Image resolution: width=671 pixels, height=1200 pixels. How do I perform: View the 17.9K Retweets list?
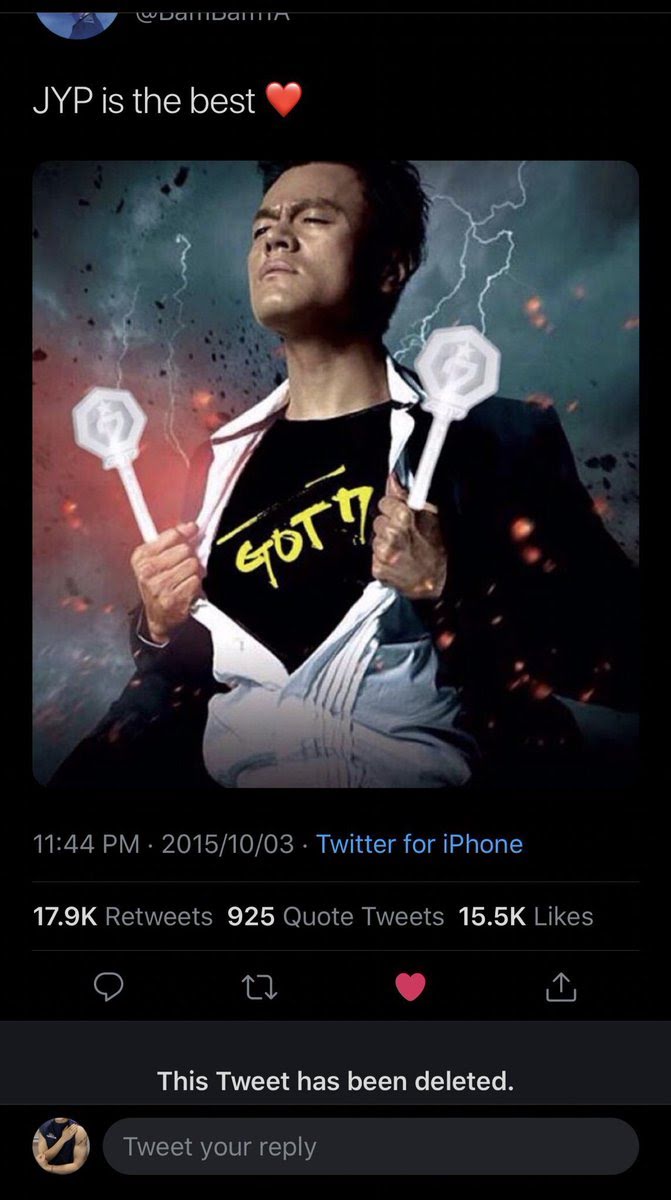click(123, 916)
